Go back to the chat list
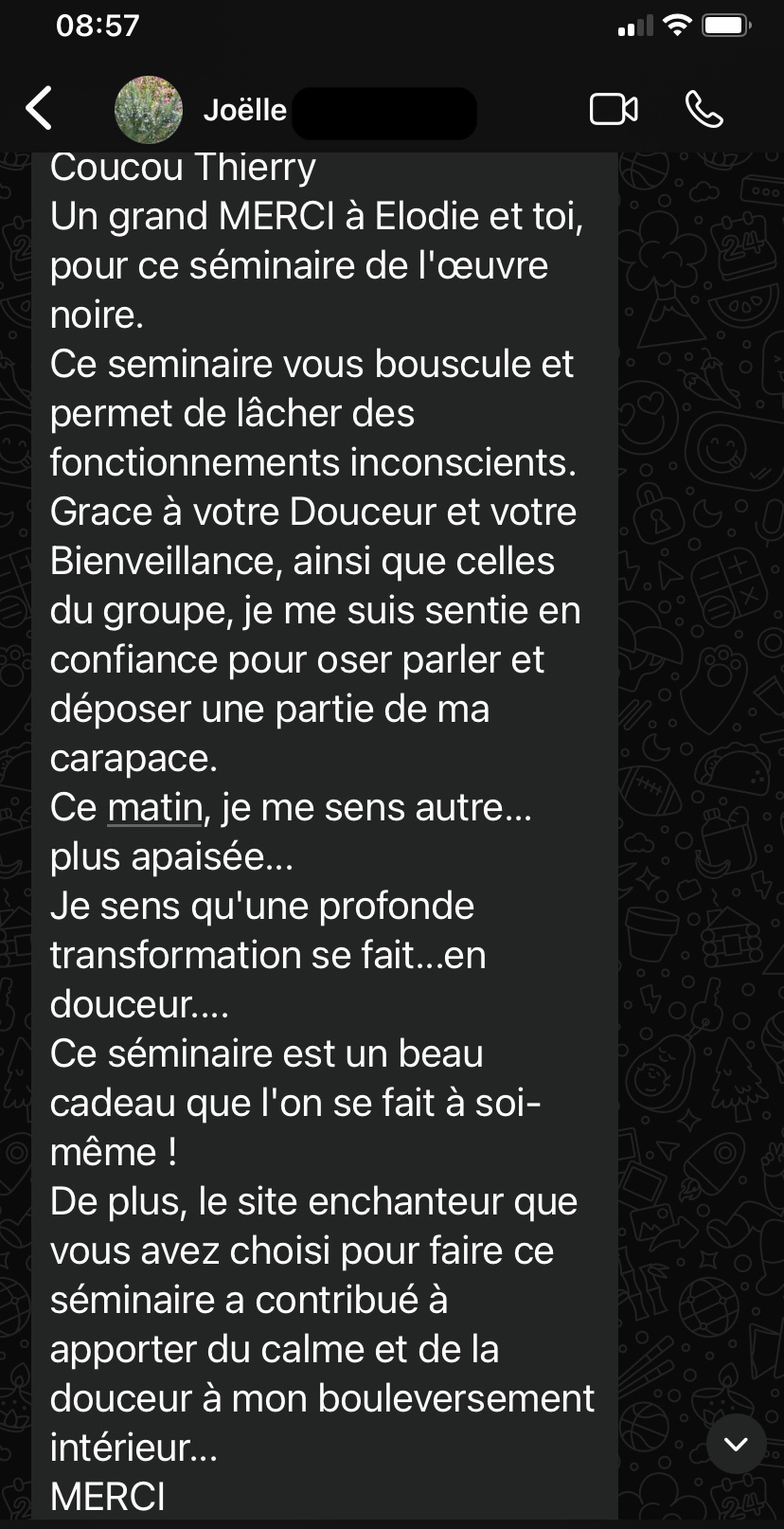Viewport: 784px width, 1529px height. pos(40,109)
